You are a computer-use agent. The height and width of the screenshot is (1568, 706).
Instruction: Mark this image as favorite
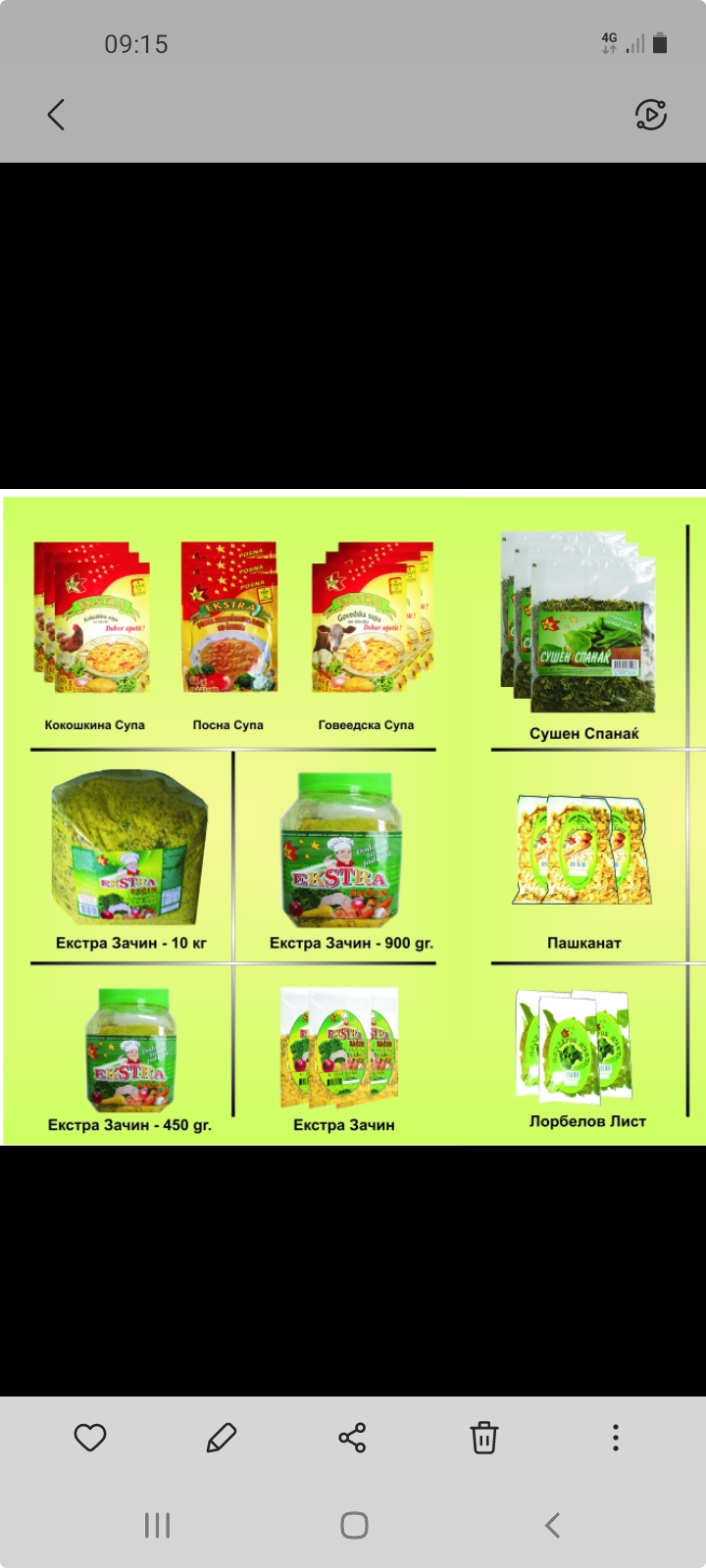coord(90,1438)
